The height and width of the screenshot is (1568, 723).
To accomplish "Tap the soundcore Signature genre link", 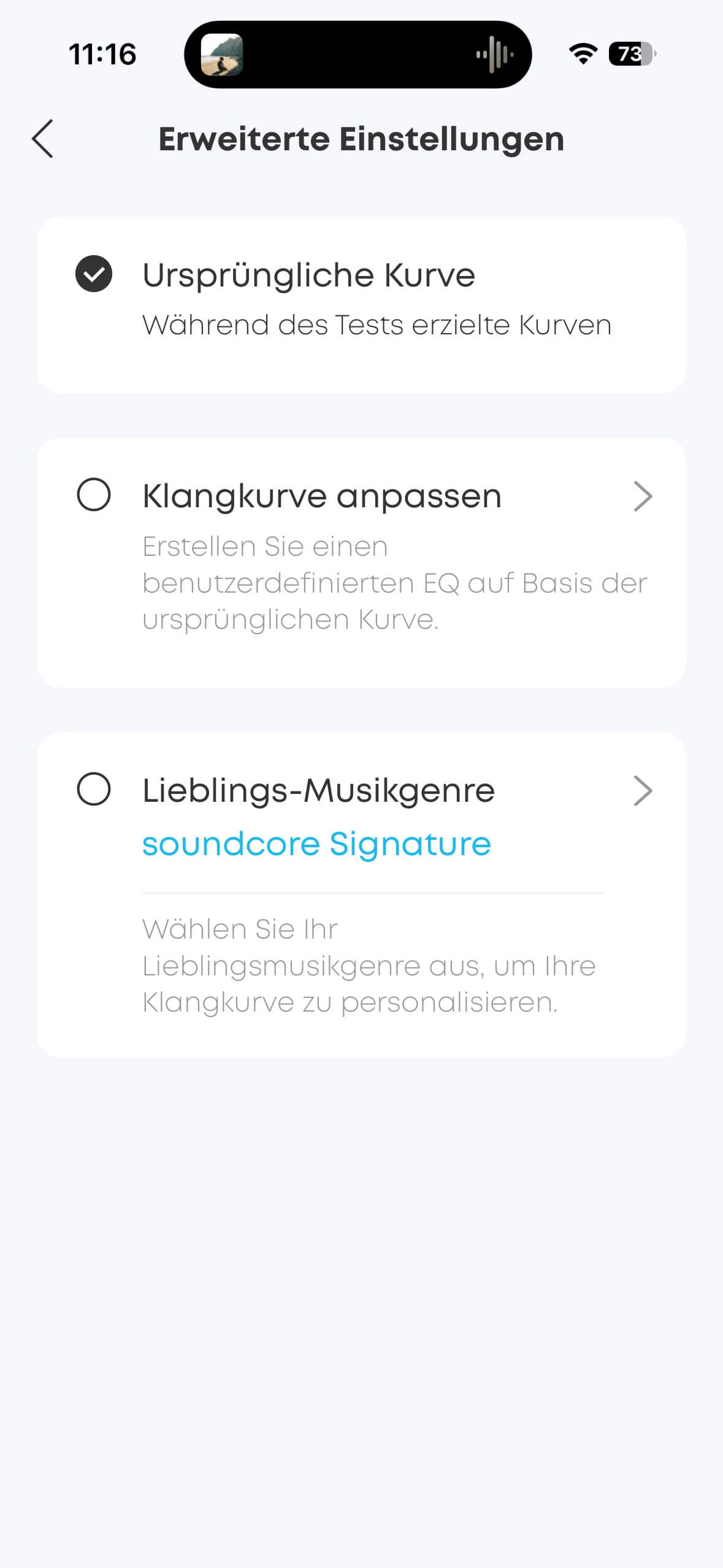I will point(316,844).
